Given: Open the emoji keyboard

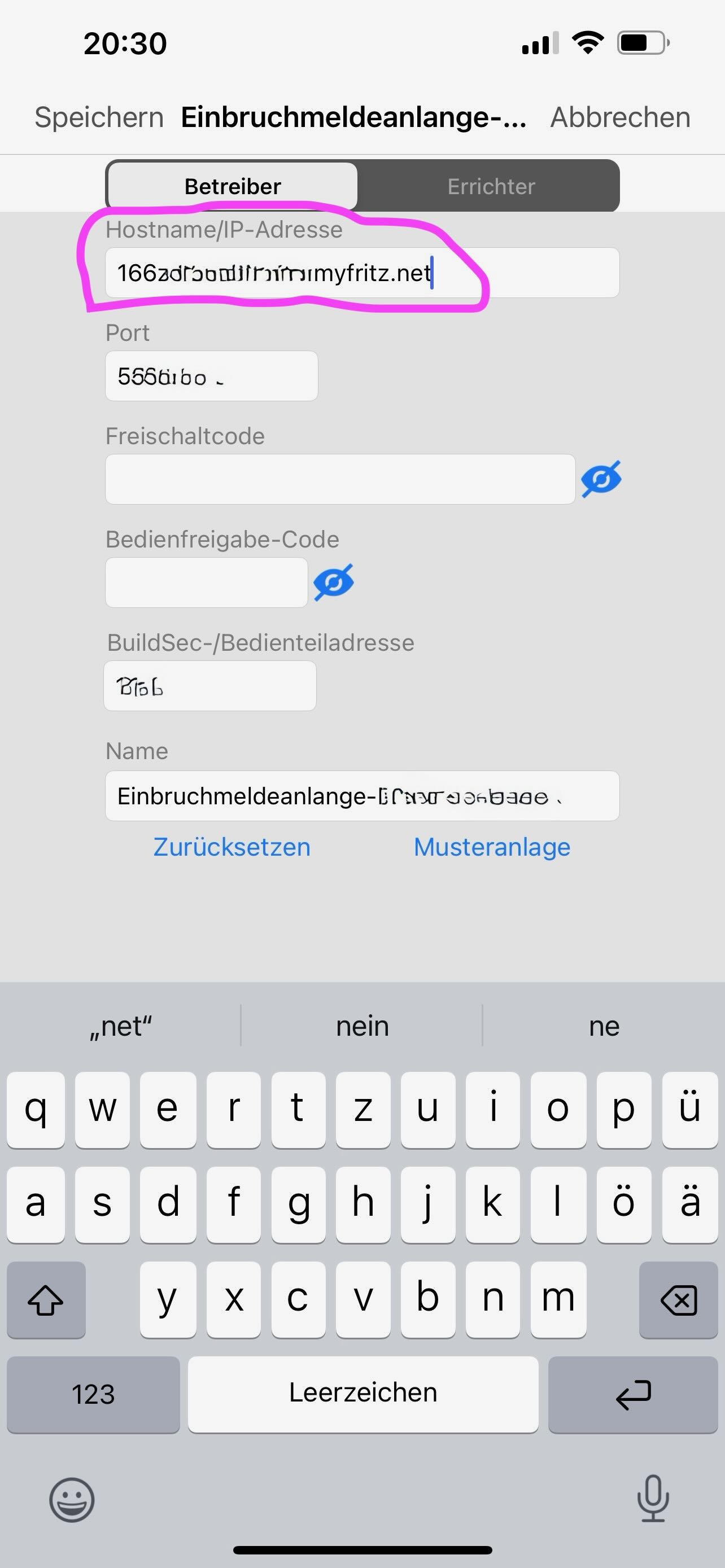Looking at the screenshot, I should click(x=72, y=1500).
